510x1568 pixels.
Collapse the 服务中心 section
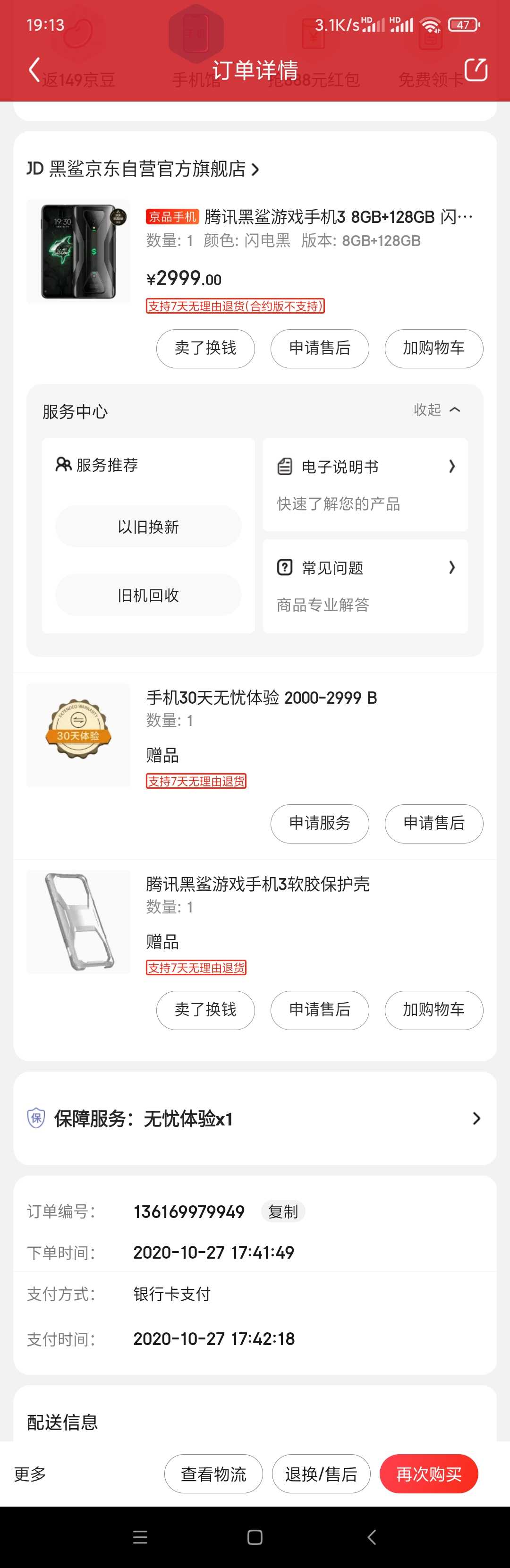click(437, 410)
